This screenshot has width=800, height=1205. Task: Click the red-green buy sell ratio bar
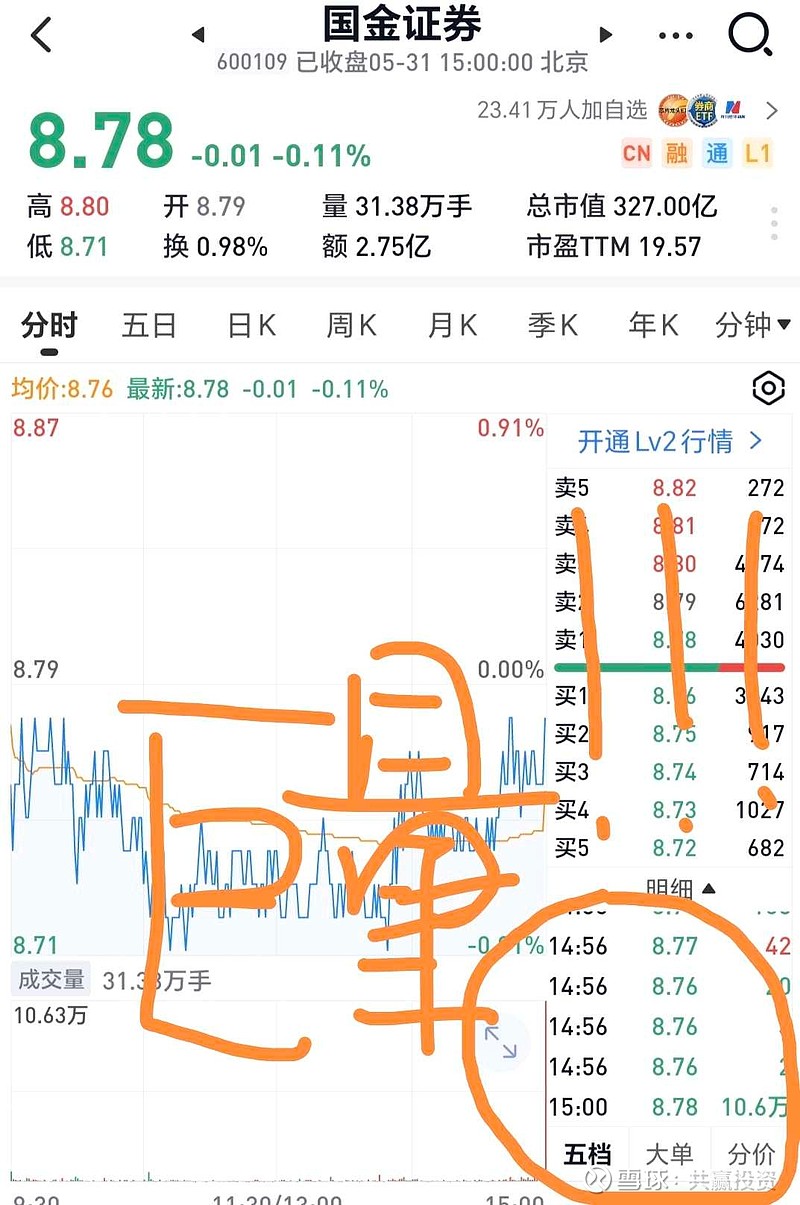668,667
